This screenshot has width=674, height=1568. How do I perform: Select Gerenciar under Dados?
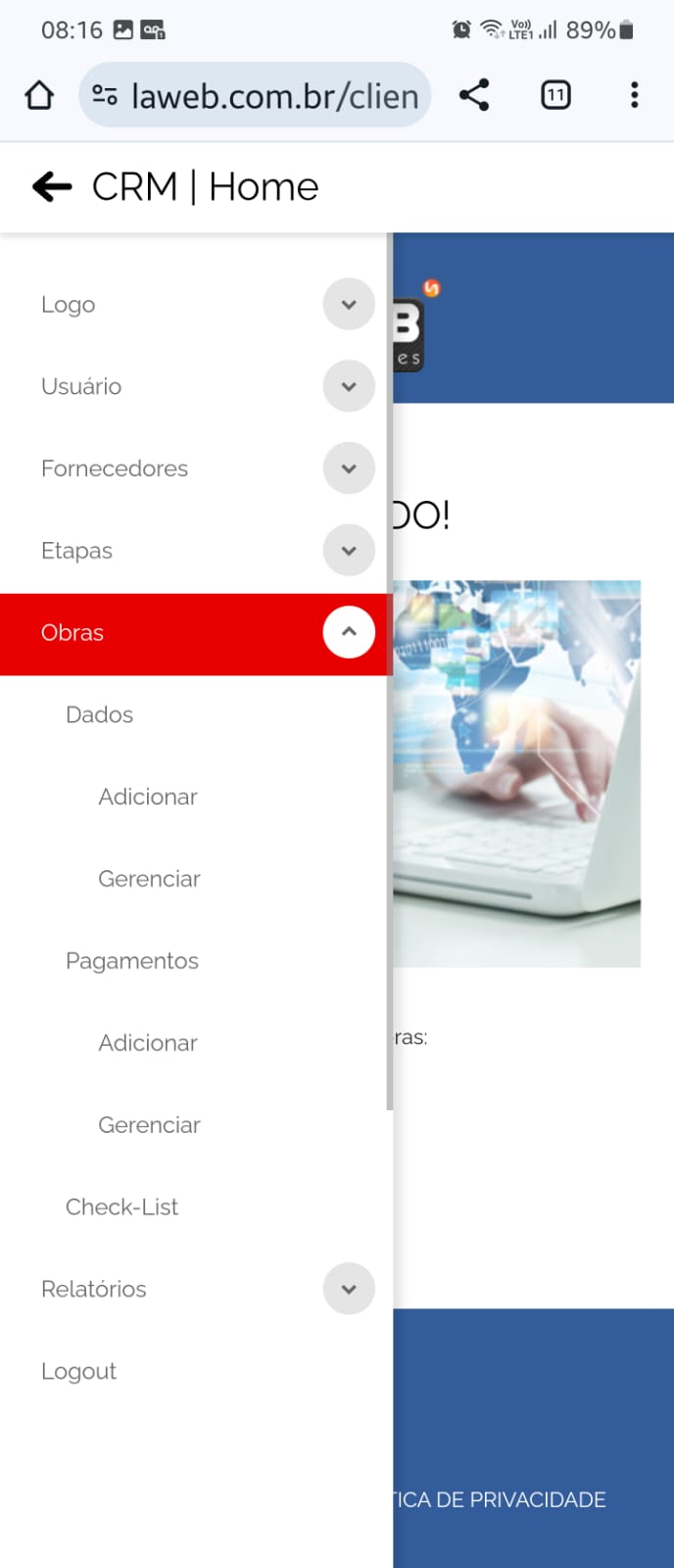pyautogui.click(x=149, y=879)
